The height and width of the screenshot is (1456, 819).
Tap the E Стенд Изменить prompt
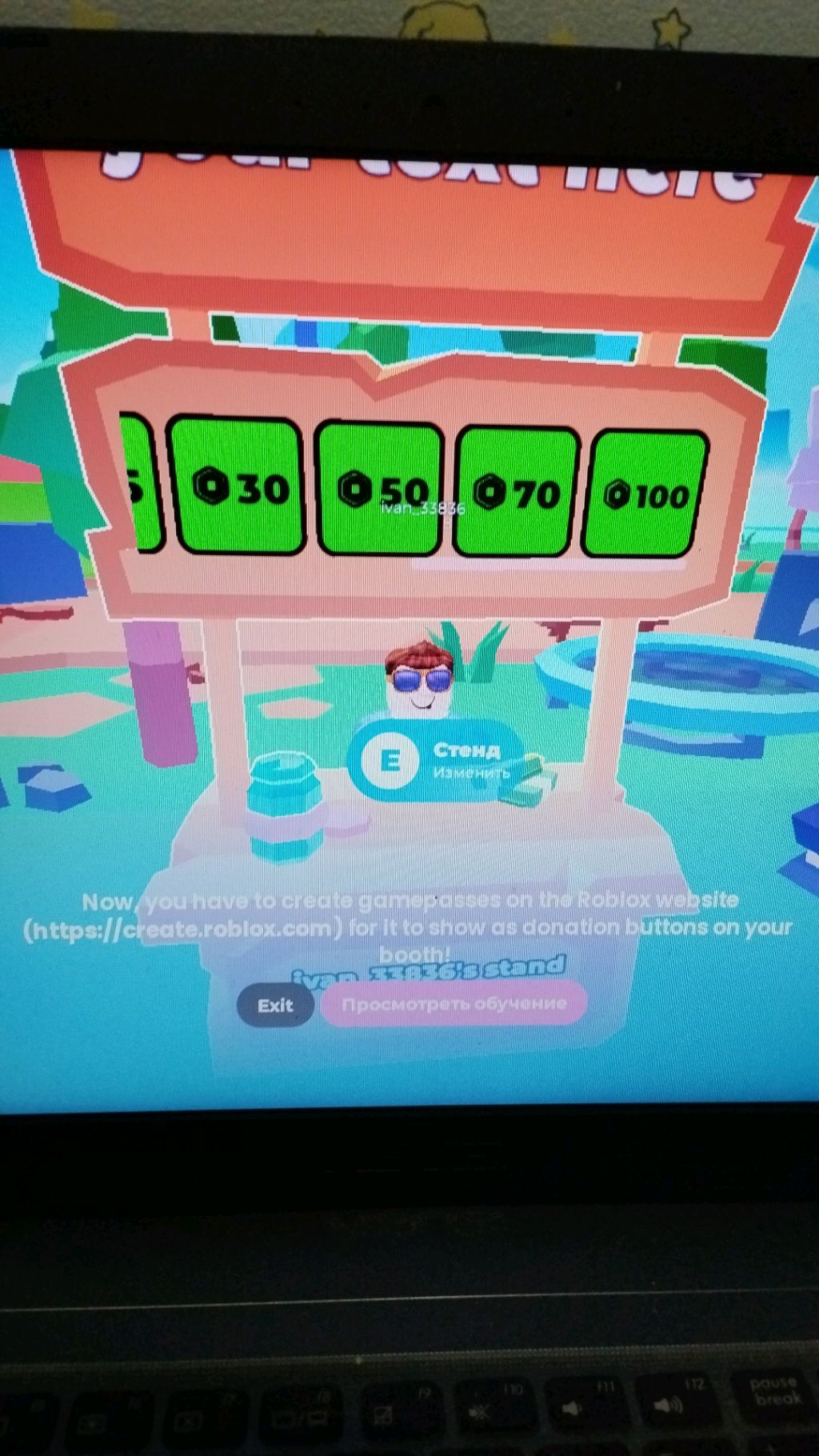[436, 760]
